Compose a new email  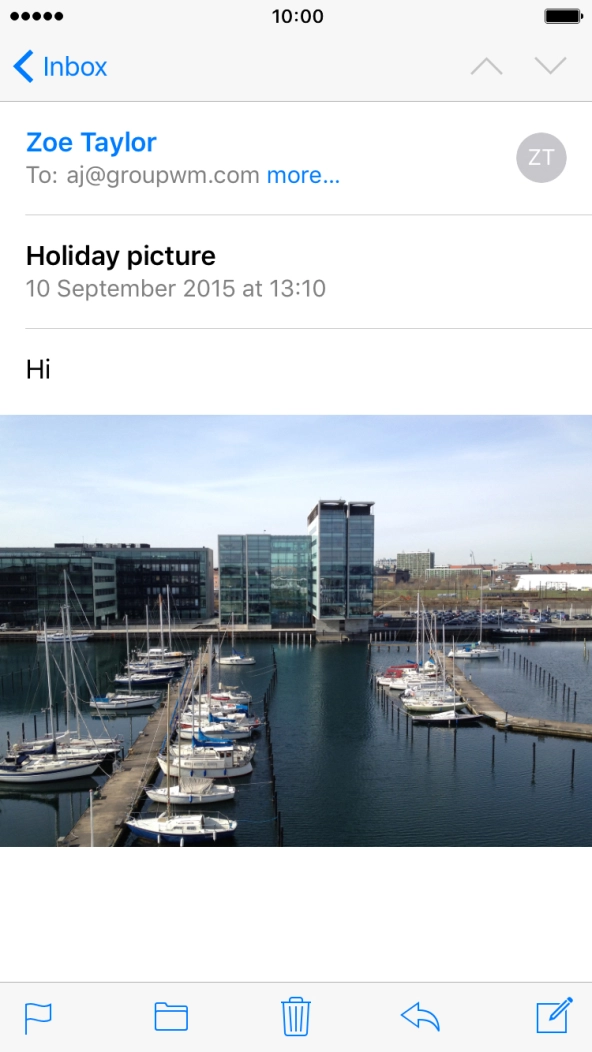(x=554, y=1015)
